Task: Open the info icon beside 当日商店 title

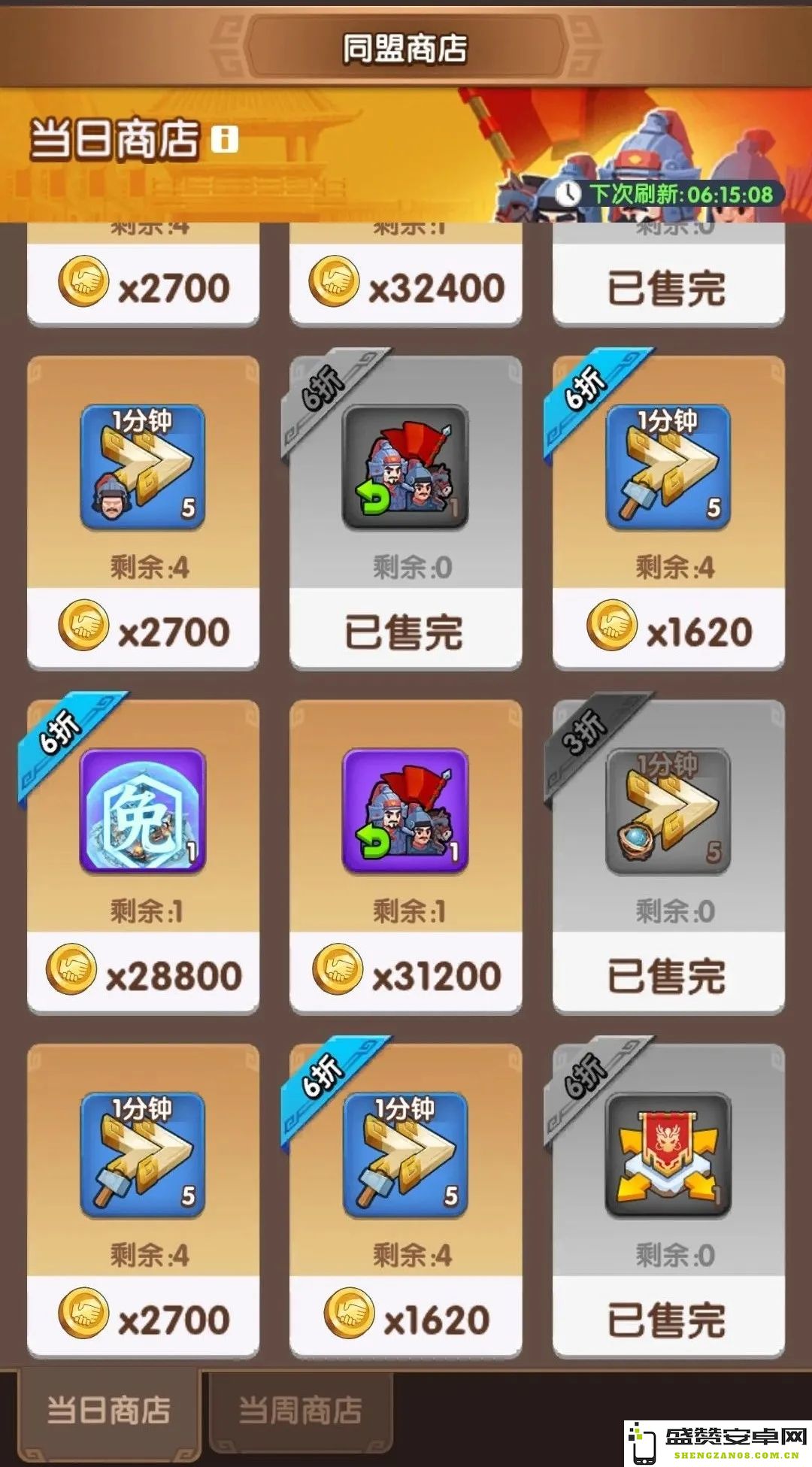Action: point(224,139)
